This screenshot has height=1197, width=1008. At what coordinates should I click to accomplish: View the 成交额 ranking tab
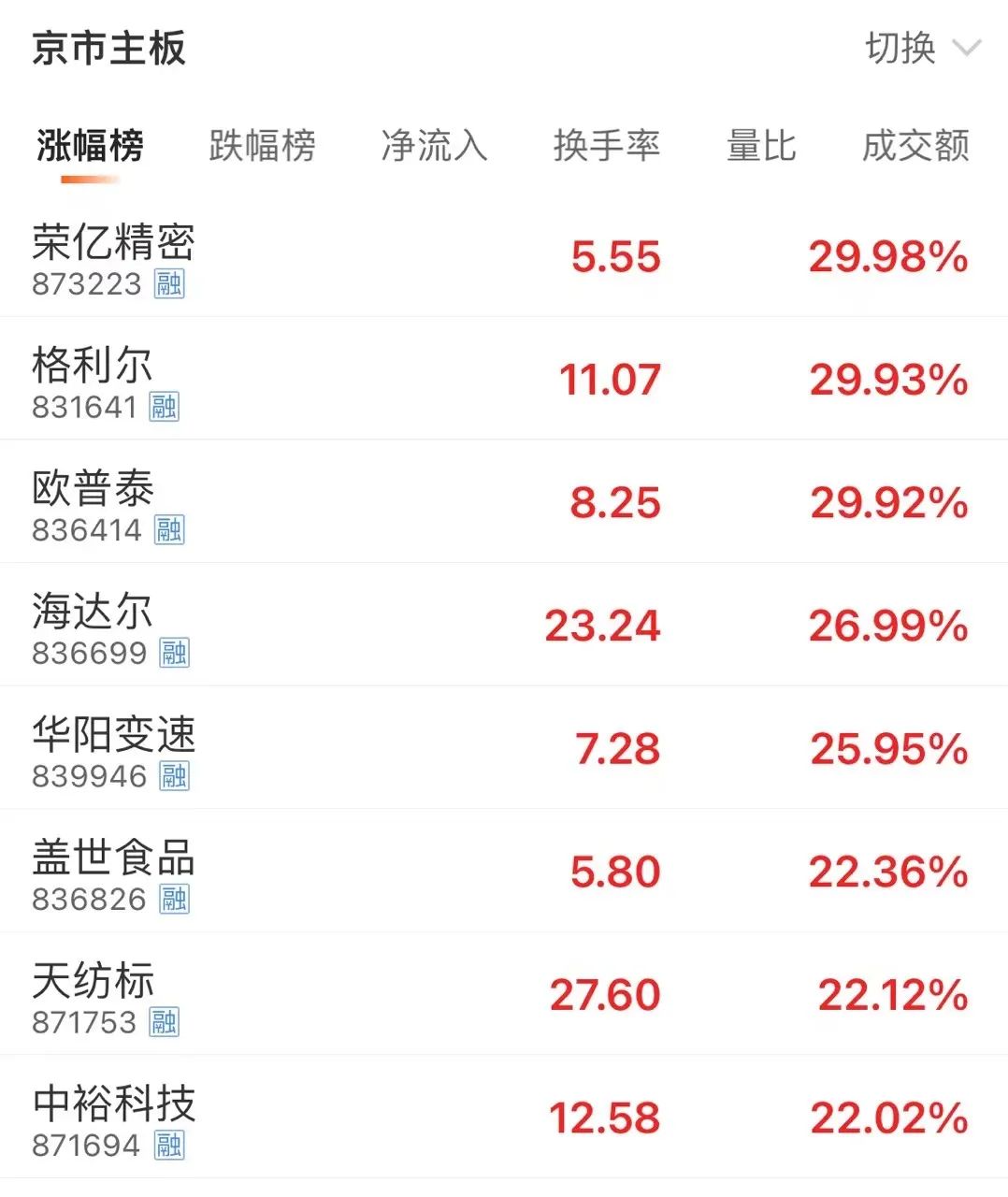click(x=914, y=146)
